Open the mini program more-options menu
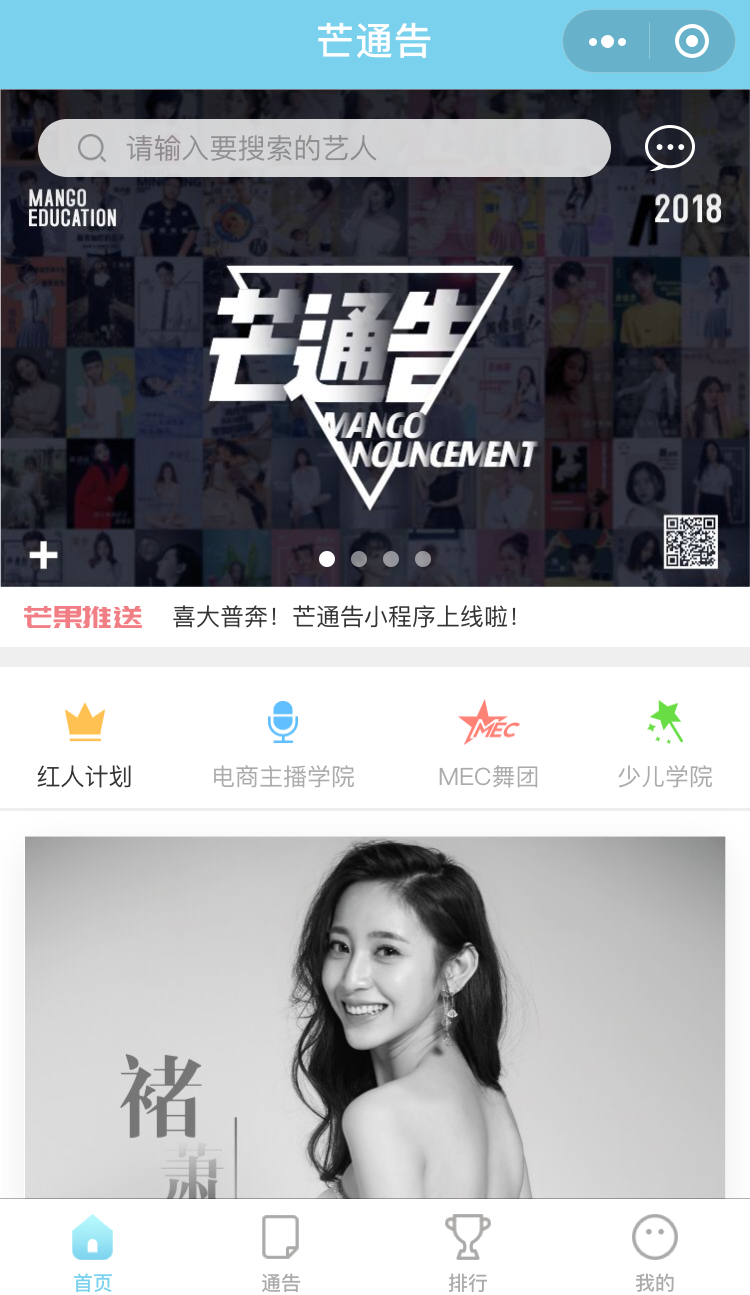 coord(607,42)
